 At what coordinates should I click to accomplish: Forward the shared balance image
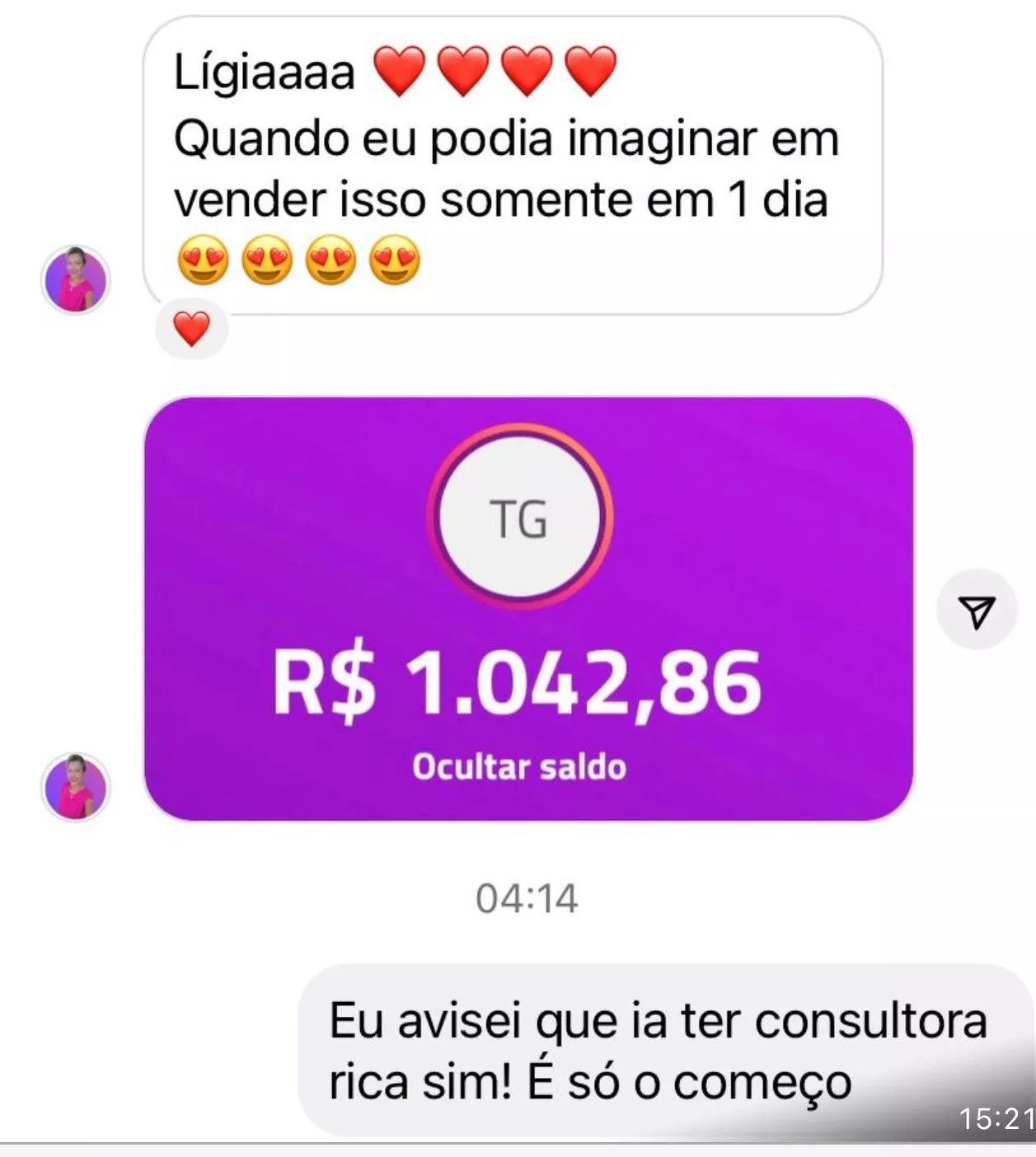977,611
